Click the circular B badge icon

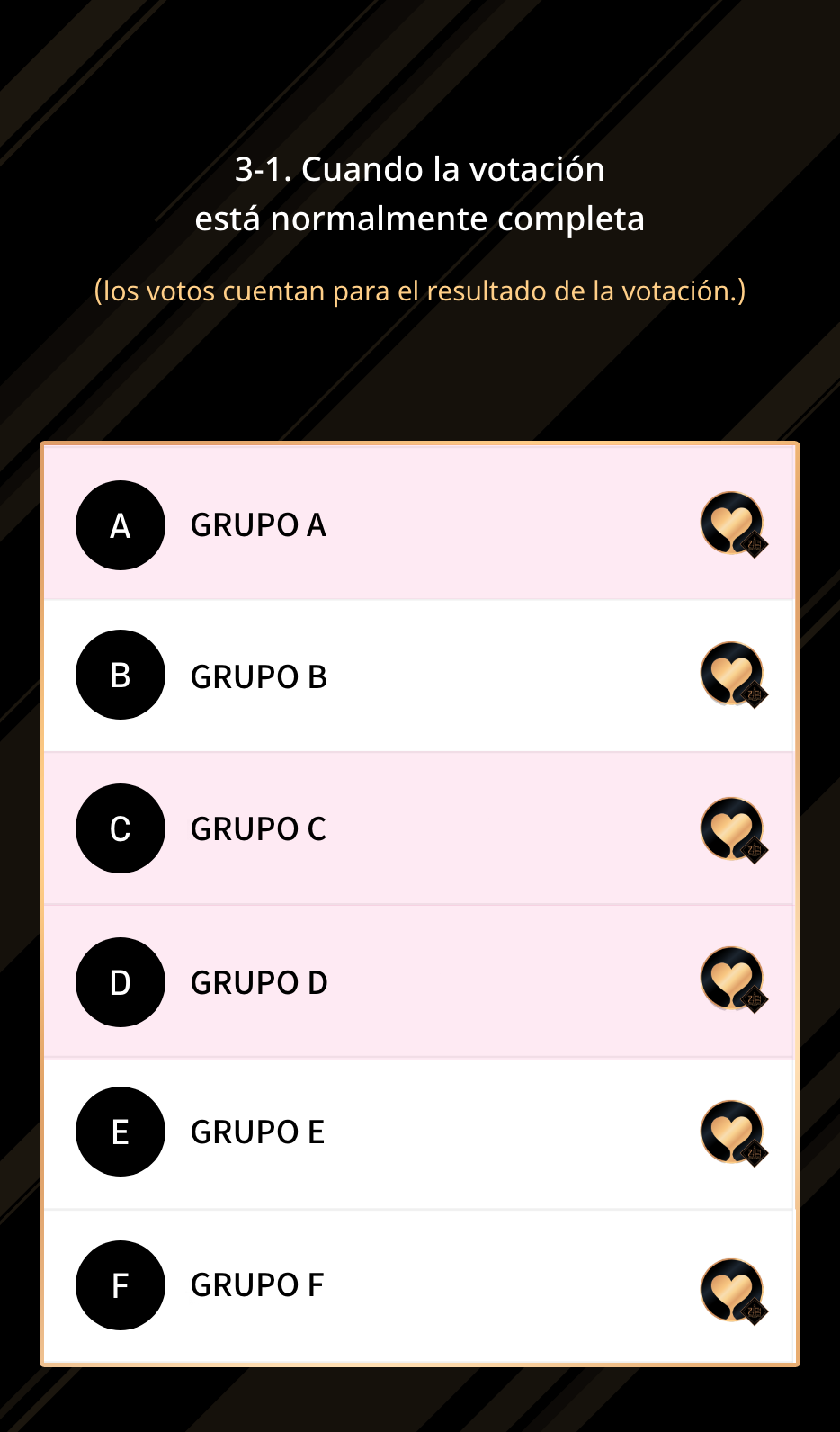pos(121,675)
